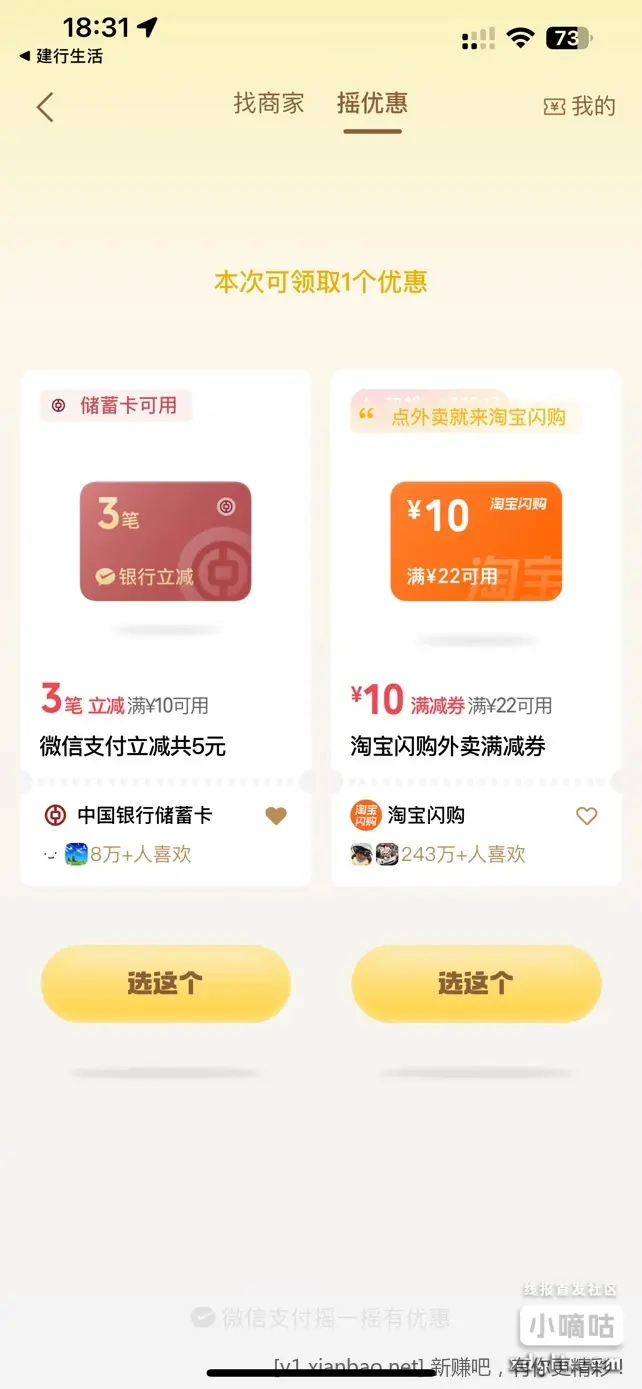
Task: Select the 摇优惠 tab
Action: coord(372,103)
